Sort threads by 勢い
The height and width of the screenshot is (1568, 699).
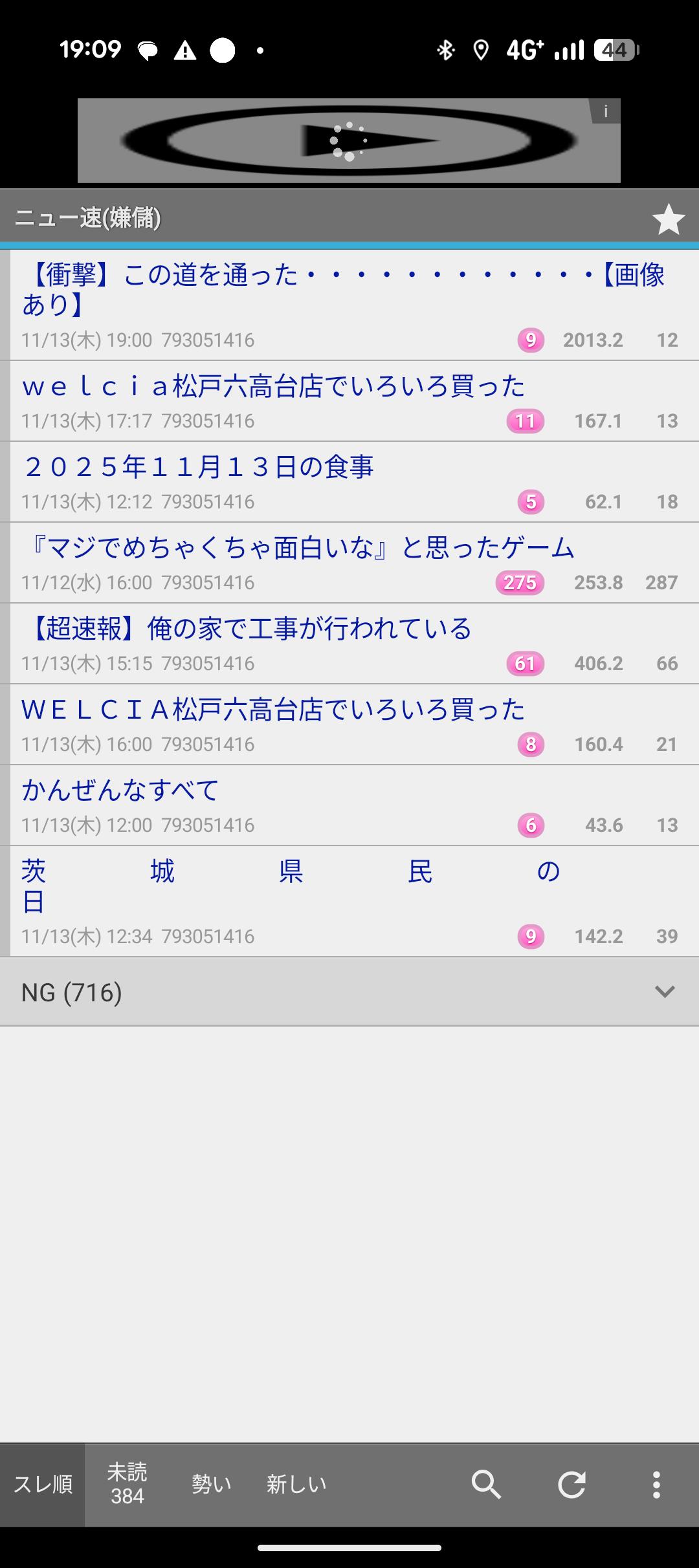pos(212,1485)
